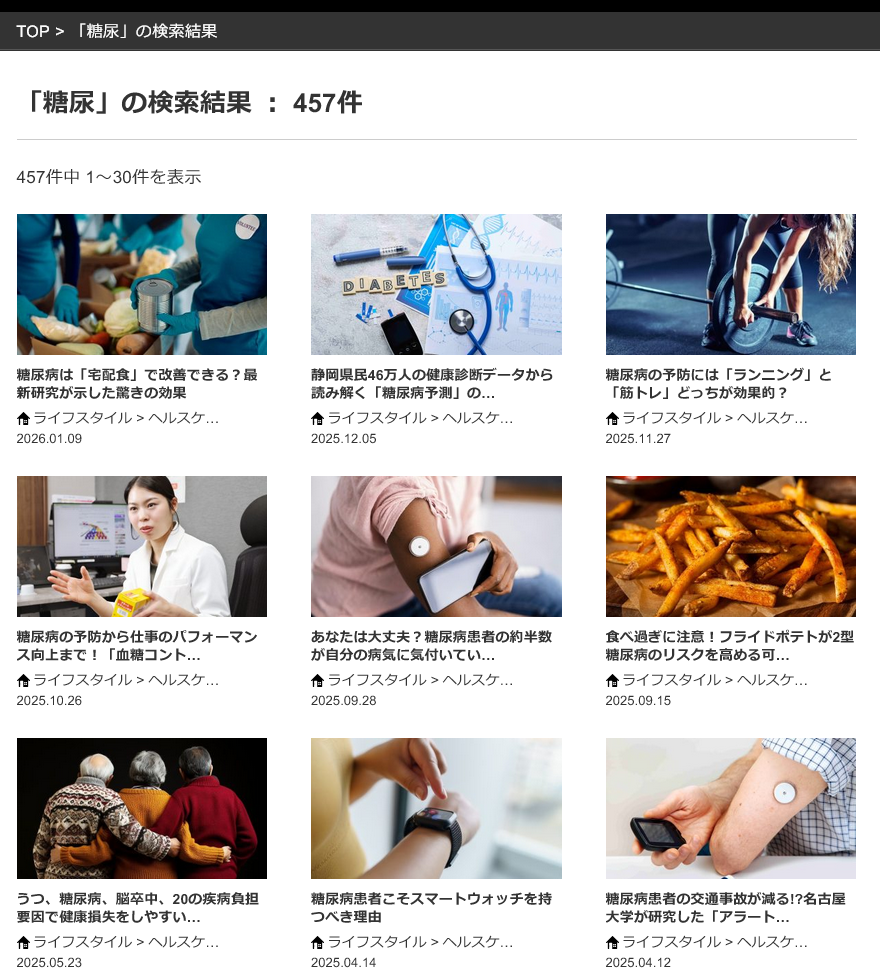Open the ランニング vs 筋トレ prevention article
The height and width of the screenshot is (968, 880).
tap(718, 383)
